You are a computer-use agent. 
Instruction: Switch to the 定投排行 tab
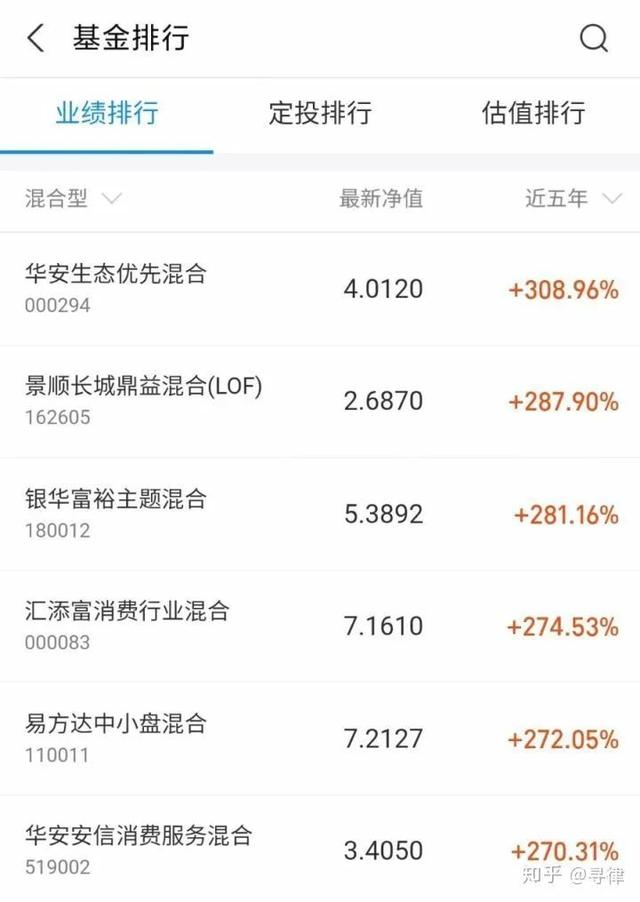click(x=320, y=113)
